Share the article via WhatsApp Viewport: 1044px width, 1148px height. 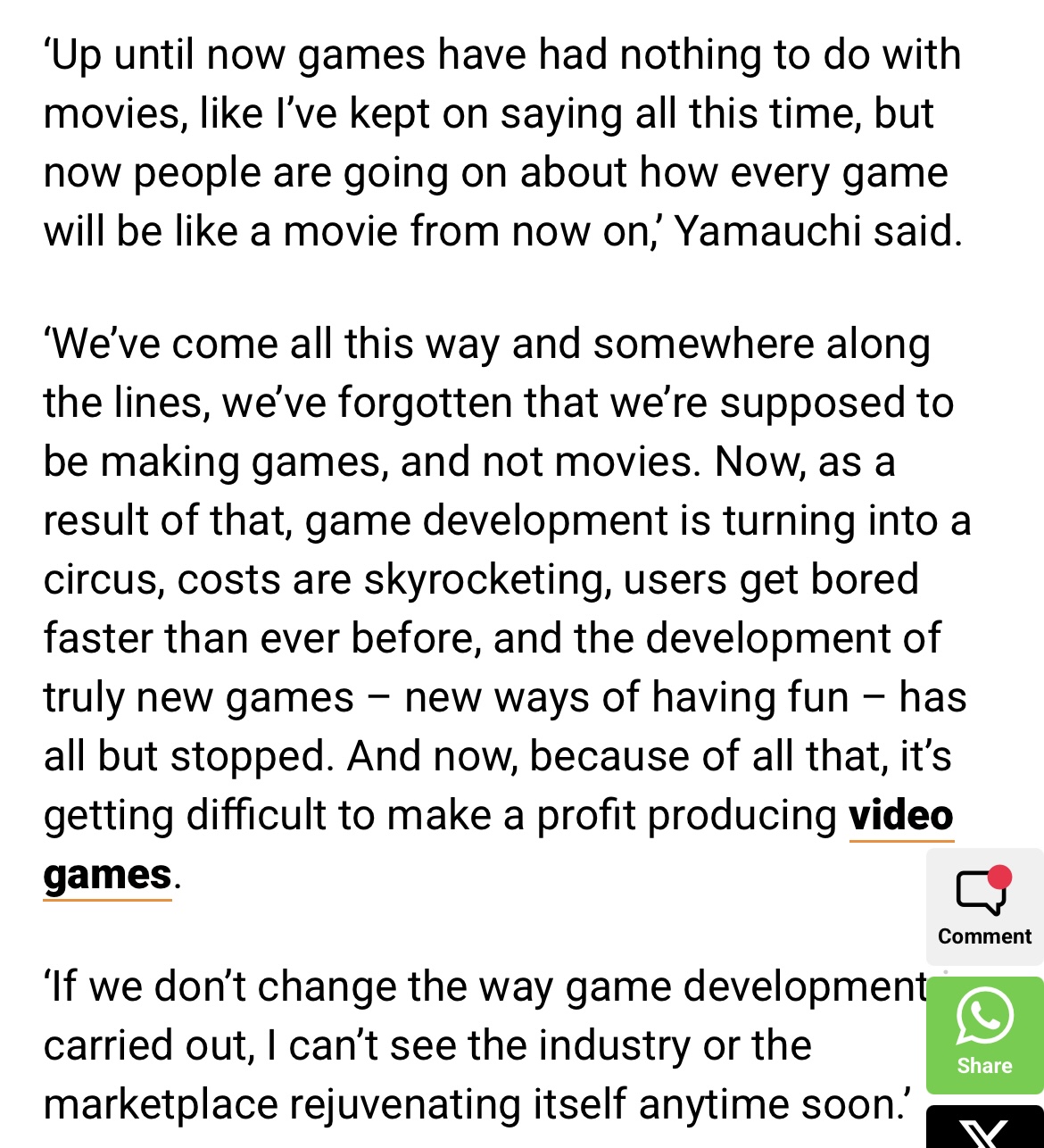click(x=983, y=1034)
